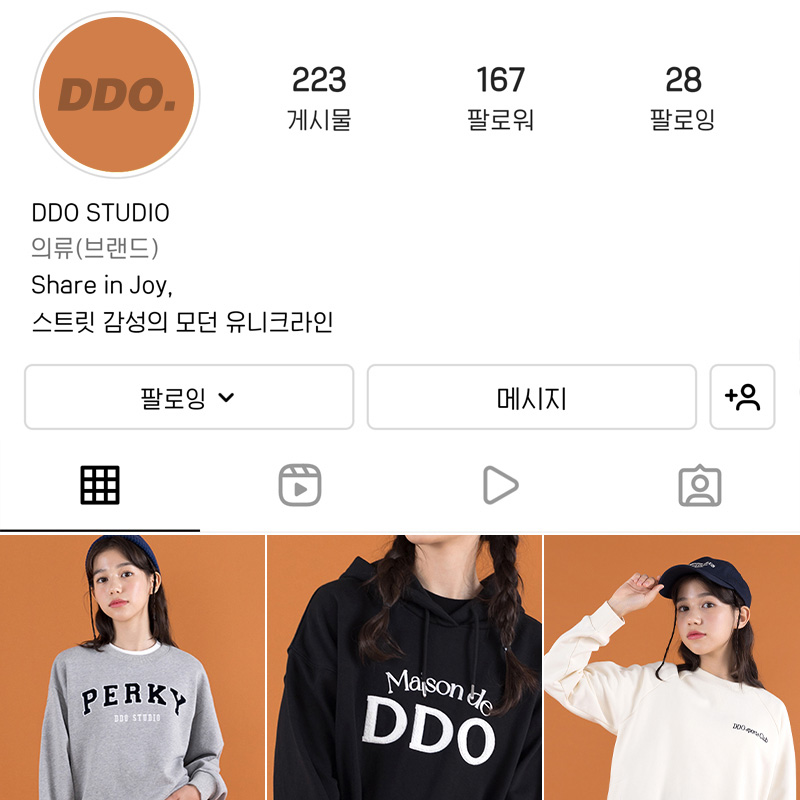
Task: View the 28 팔로잉 list
Action: tap(683, 98)
